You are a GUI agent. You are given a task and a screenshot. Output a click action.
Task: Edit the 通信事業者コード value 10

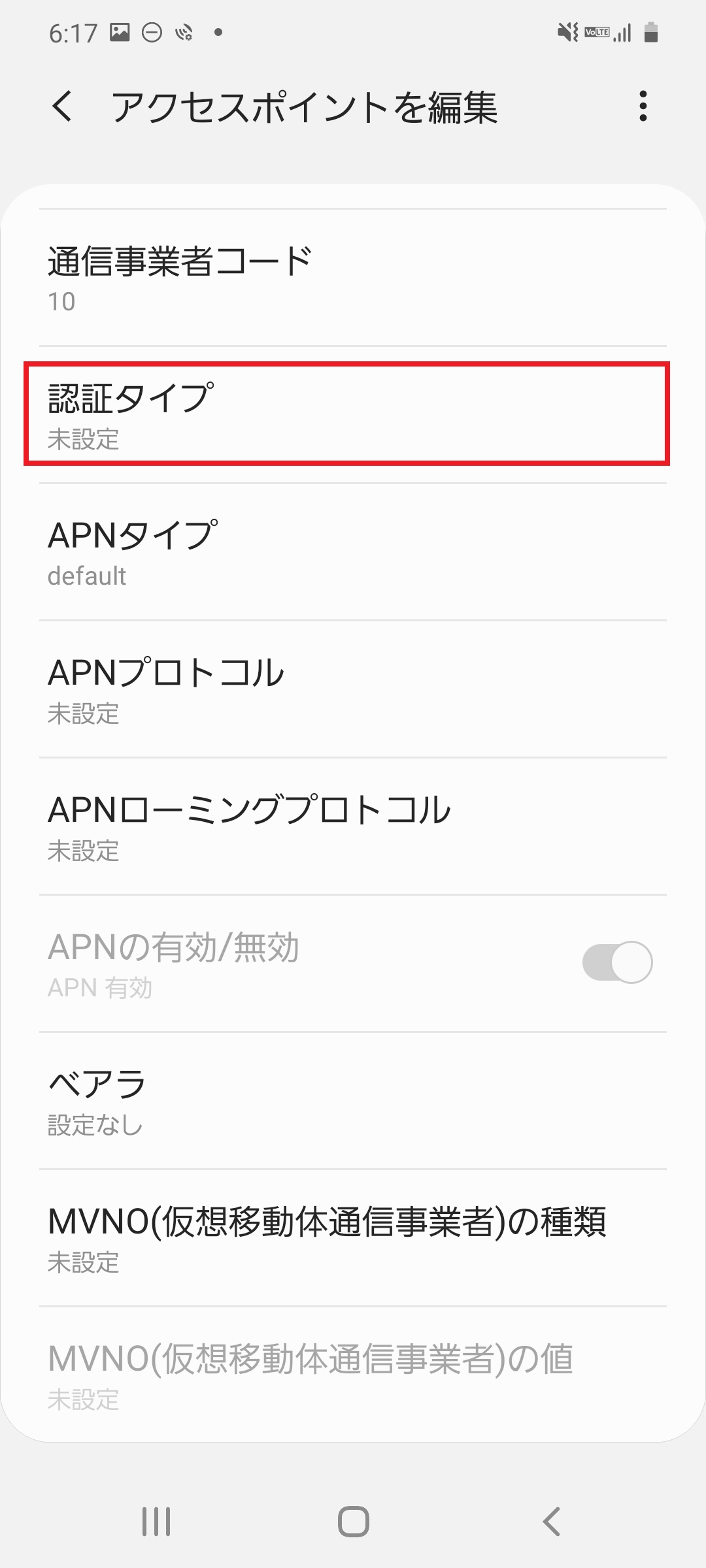pos(353,273)
